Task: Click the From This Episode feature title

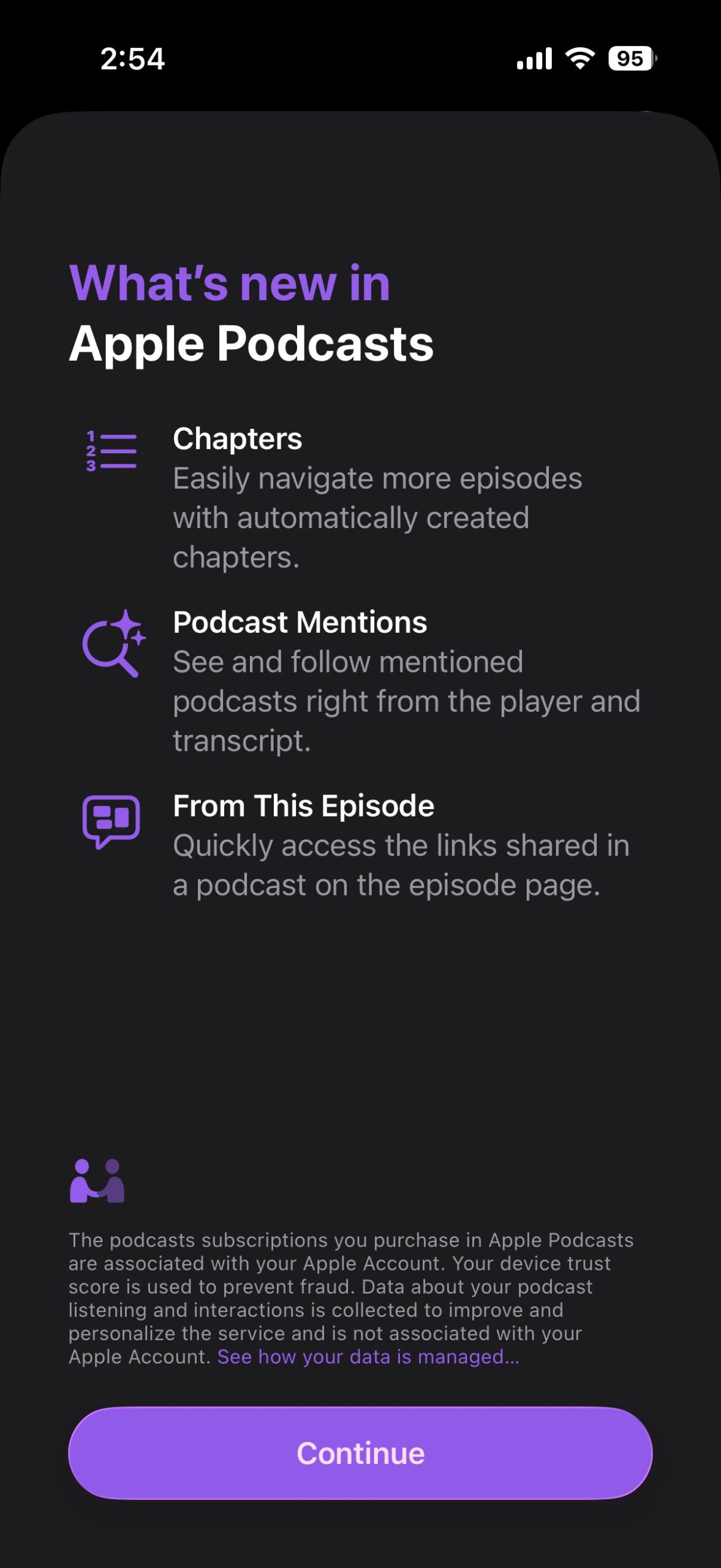Action: (x=303, y=805)
